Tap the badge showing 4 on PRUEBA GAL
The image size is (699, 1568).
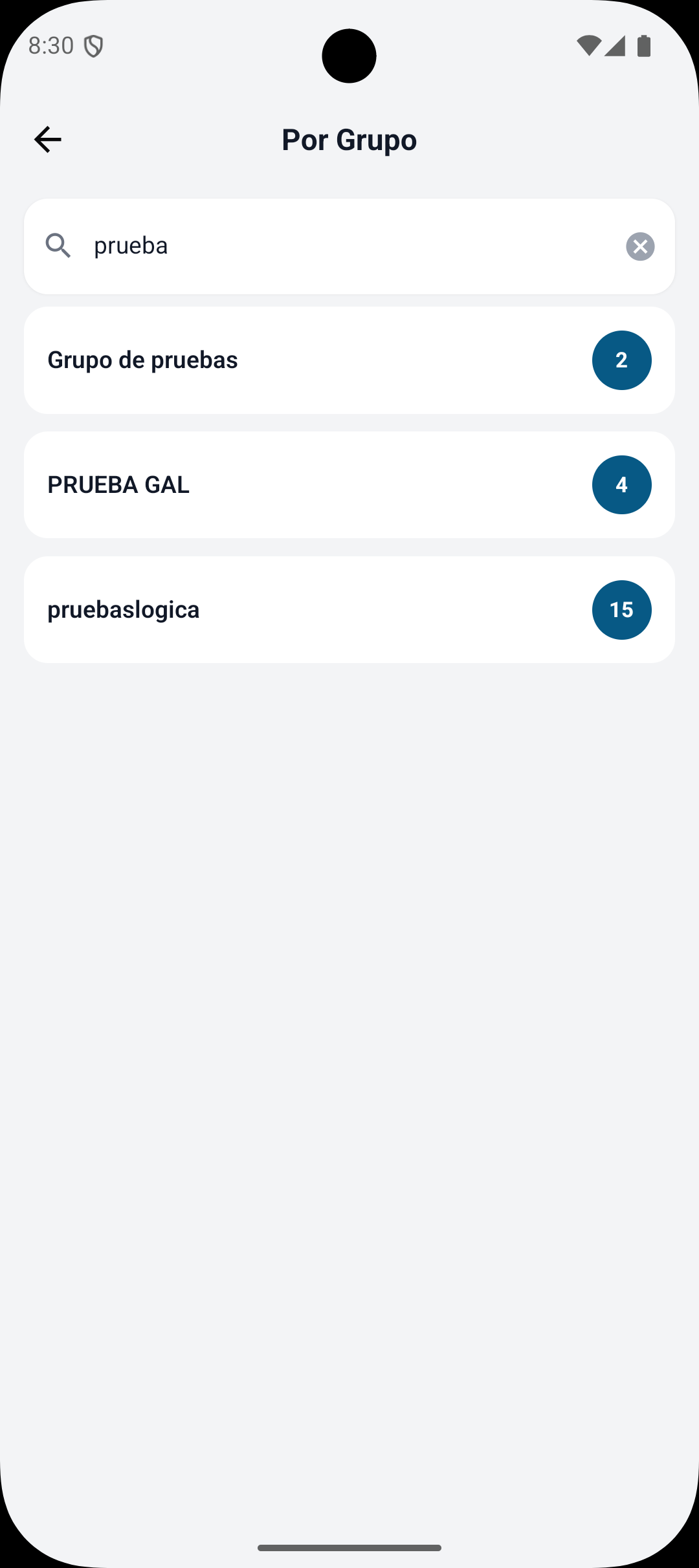[x=621, y=484]
